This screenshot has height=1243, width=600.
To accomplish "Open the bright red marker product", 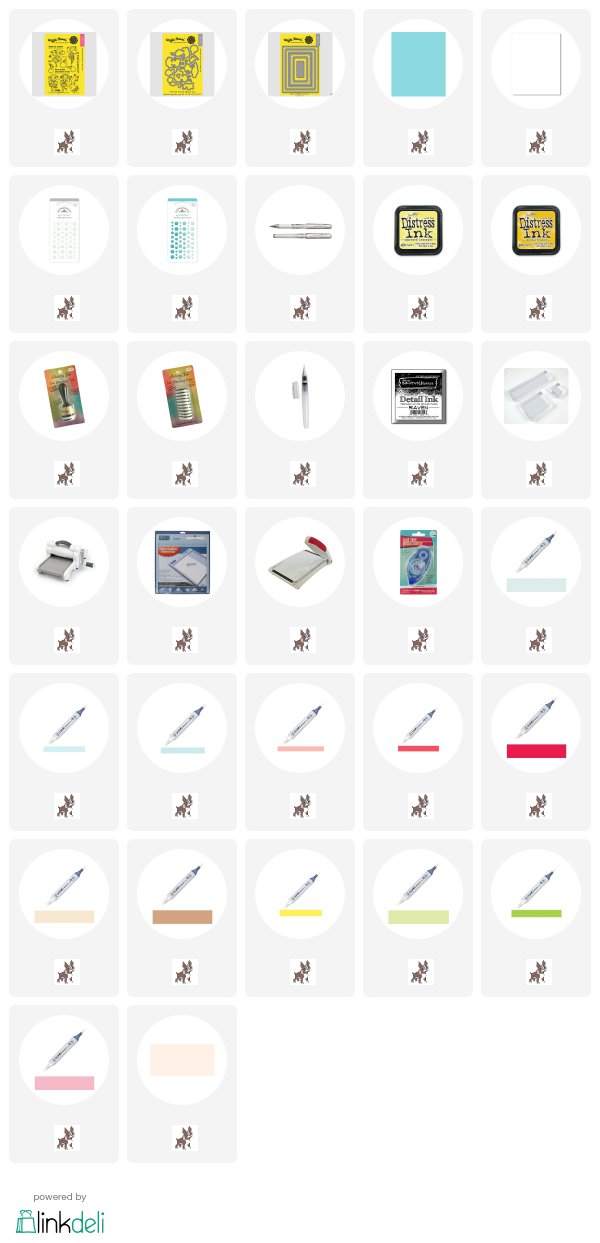I will [536, 728].
